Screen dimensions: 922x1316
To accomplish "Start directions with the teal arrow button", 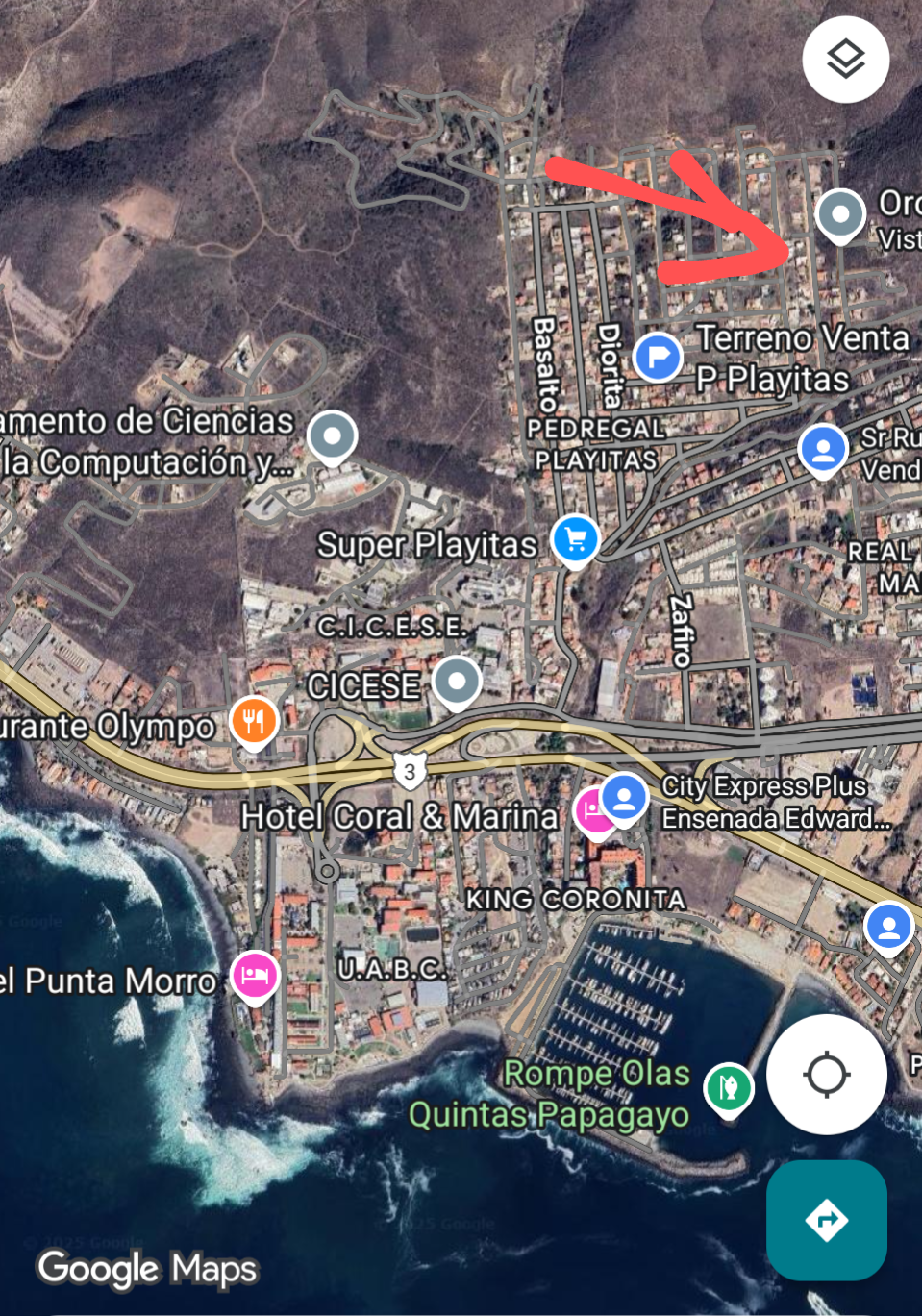I will tap(826, 1220).
